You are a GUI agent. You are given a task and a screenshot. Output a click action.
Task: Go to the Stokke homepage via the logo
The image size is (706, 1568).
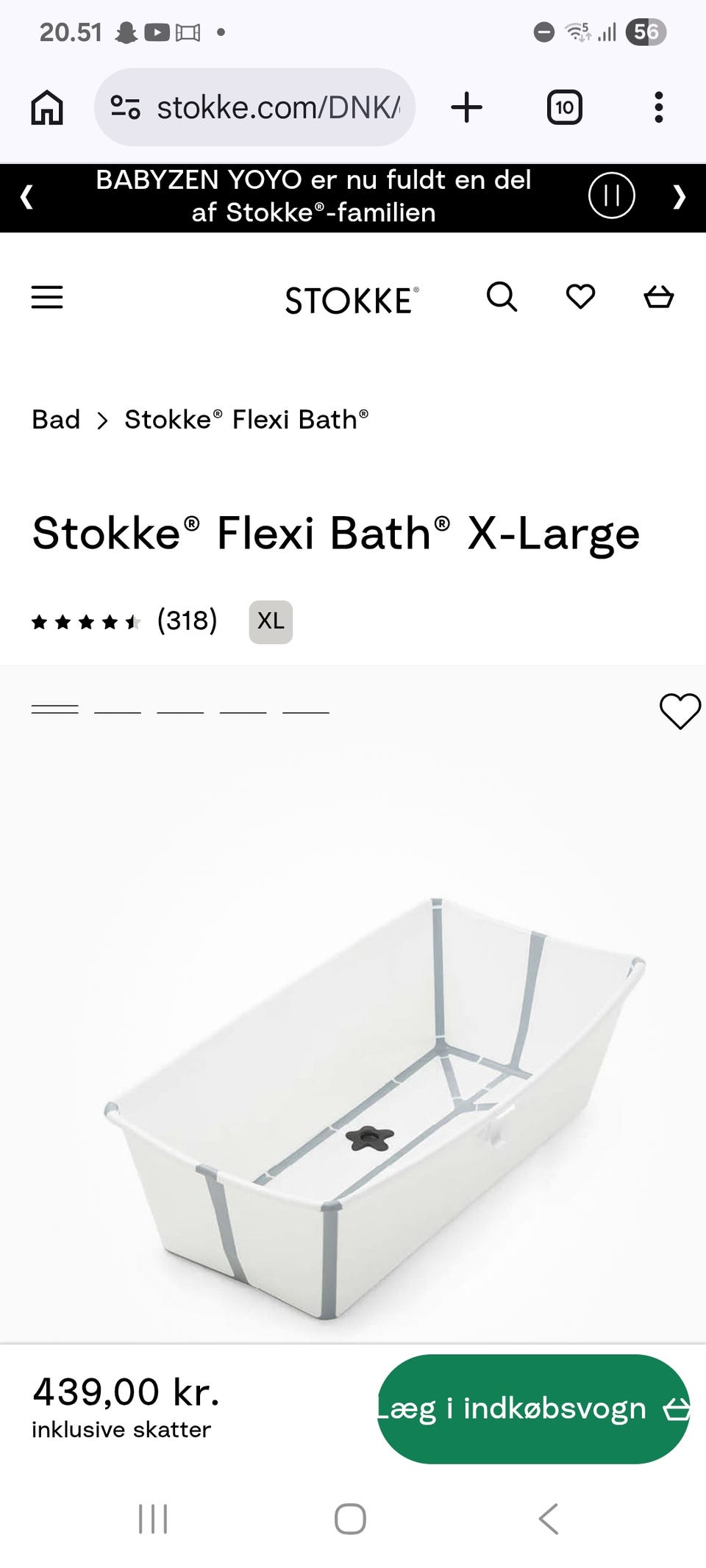point(352,301)
